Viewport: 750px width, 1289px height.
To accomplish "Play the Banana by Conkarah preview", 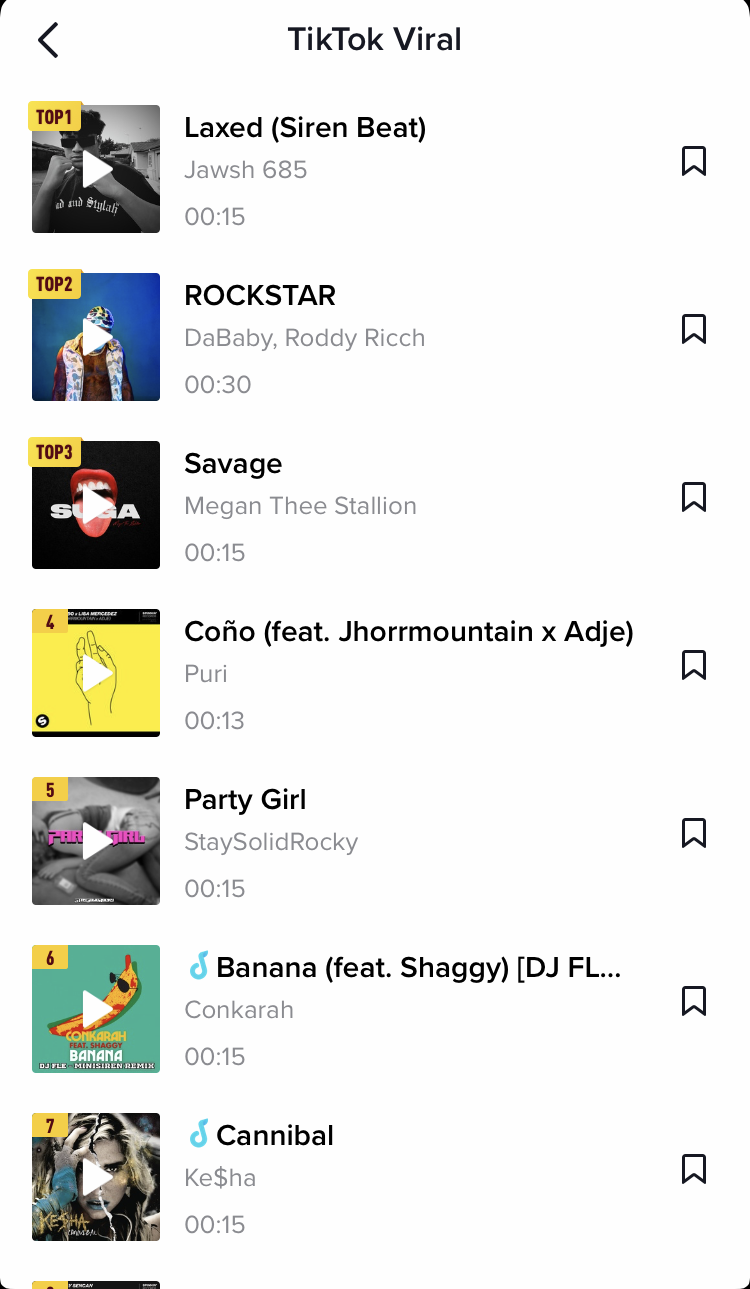I will pyautogui.click(x=96, y=1009).
